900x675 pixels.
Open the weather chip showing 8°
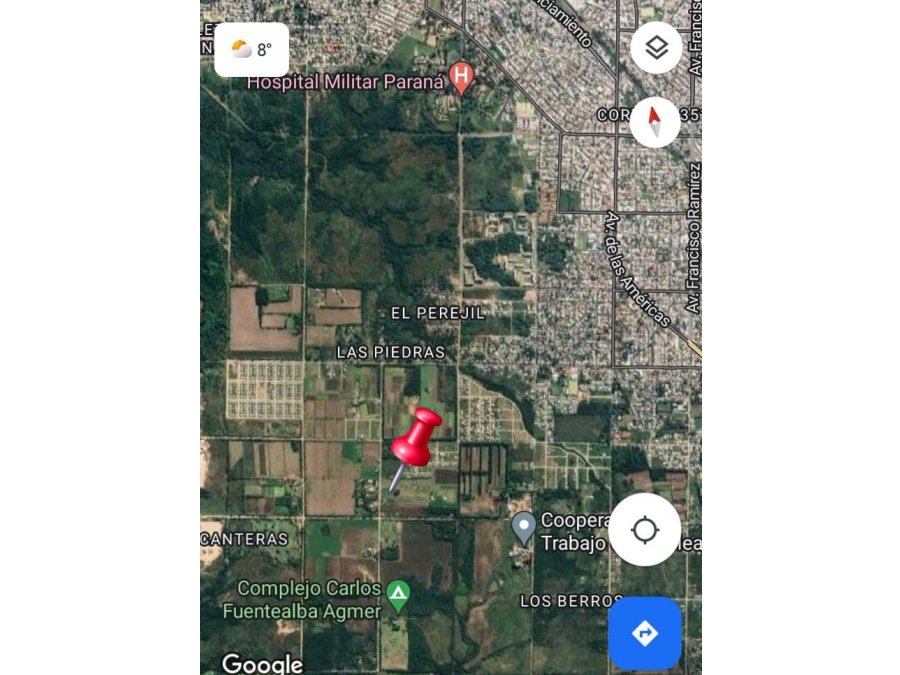click(252, 49)
